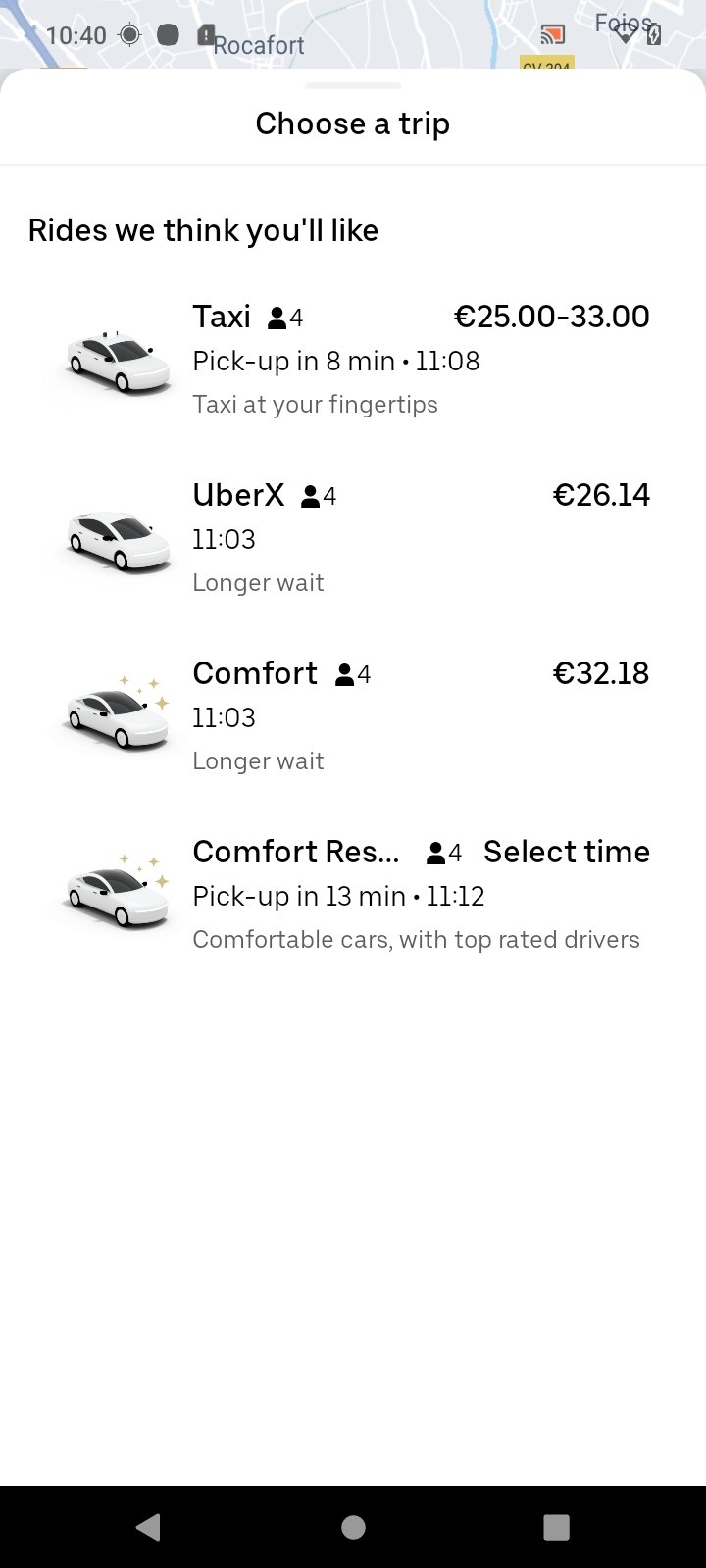Pick the Comfort ride for €32.18
The width and height of the screenshot is (706, 1568).
(x=353, y=716)
